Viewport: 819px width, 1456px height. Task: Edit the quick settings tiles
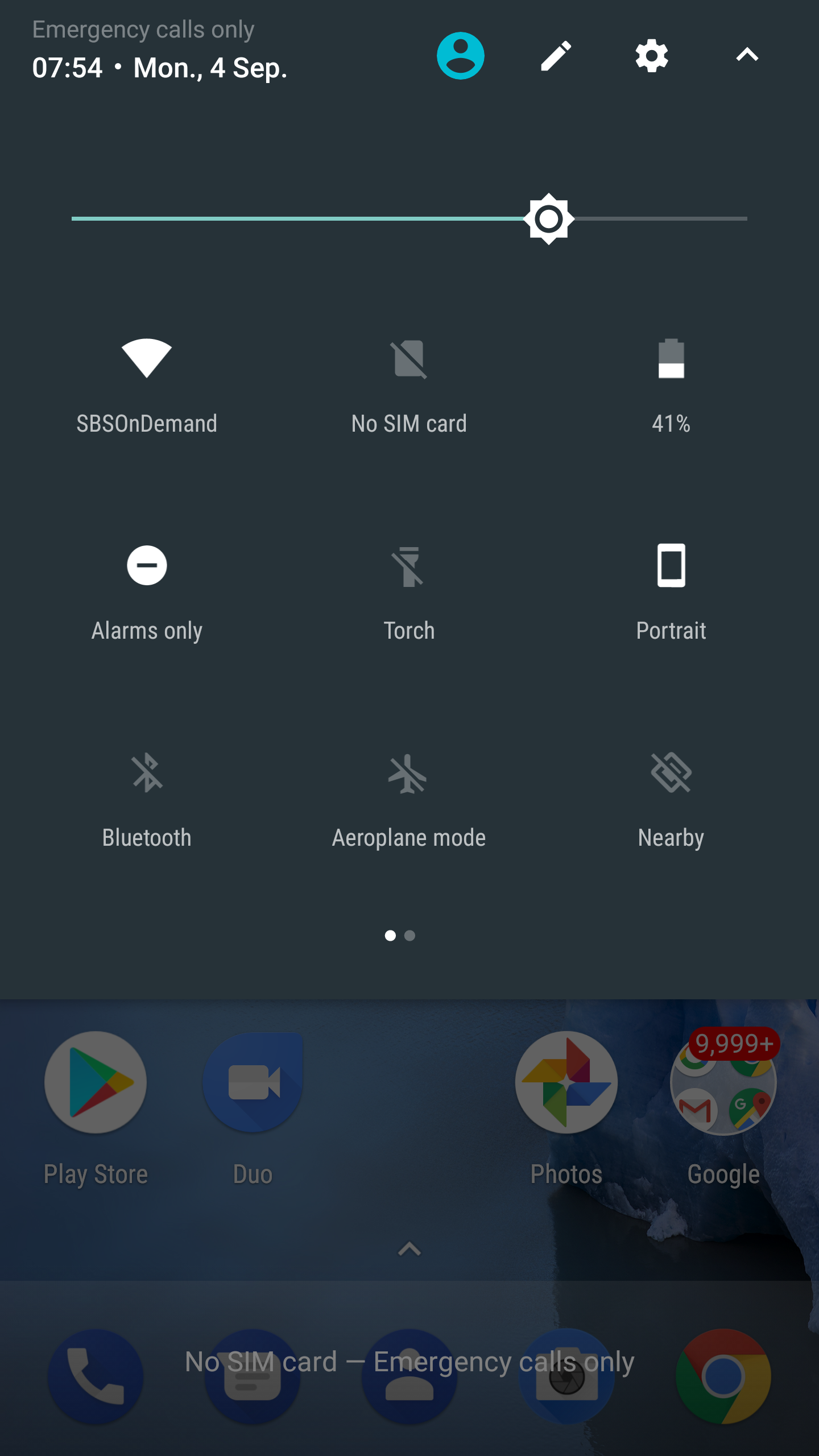tap(556, 56)
